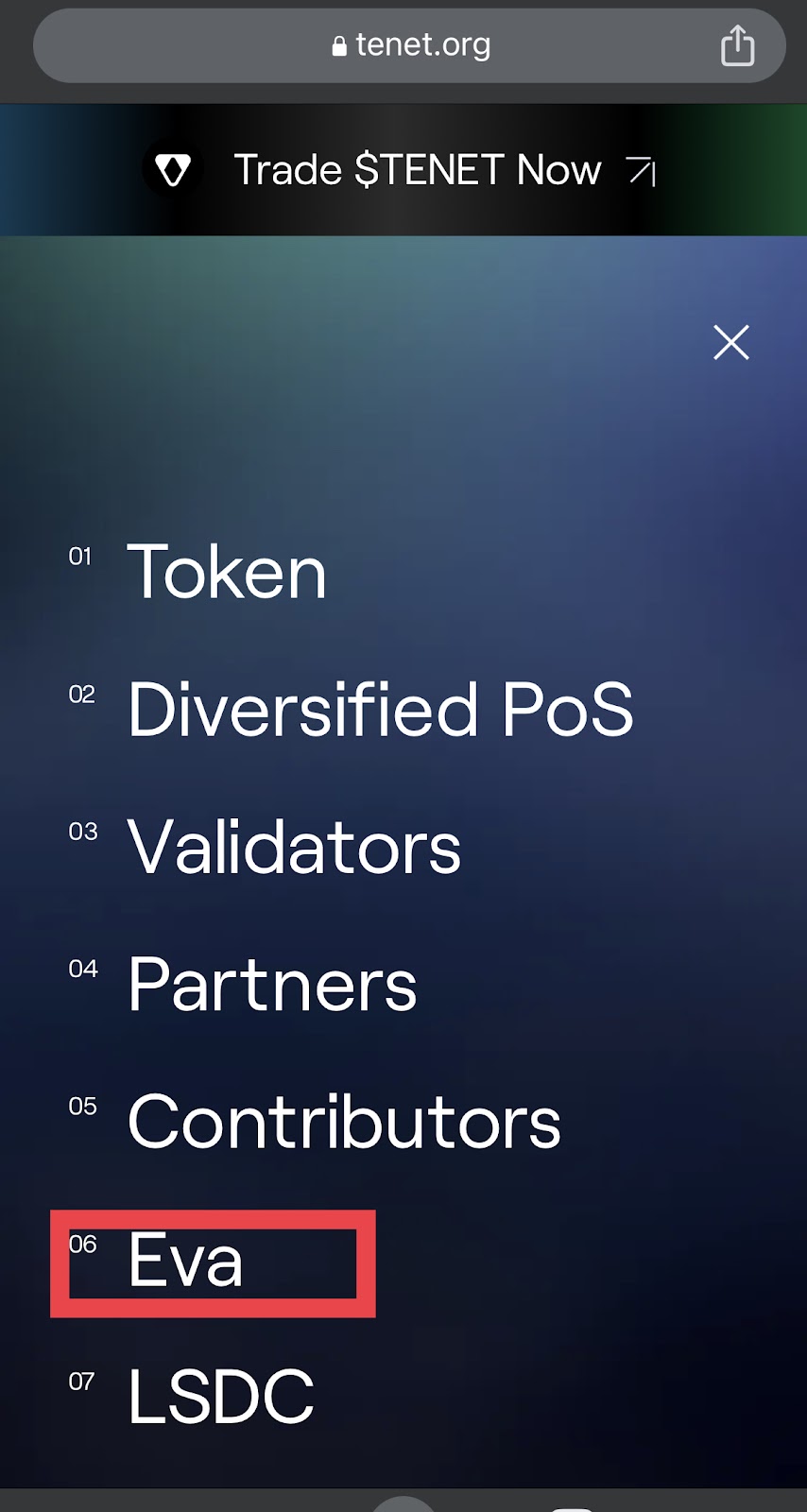
Task: Select the Validators menu item
Action: (x=294, y=847)
